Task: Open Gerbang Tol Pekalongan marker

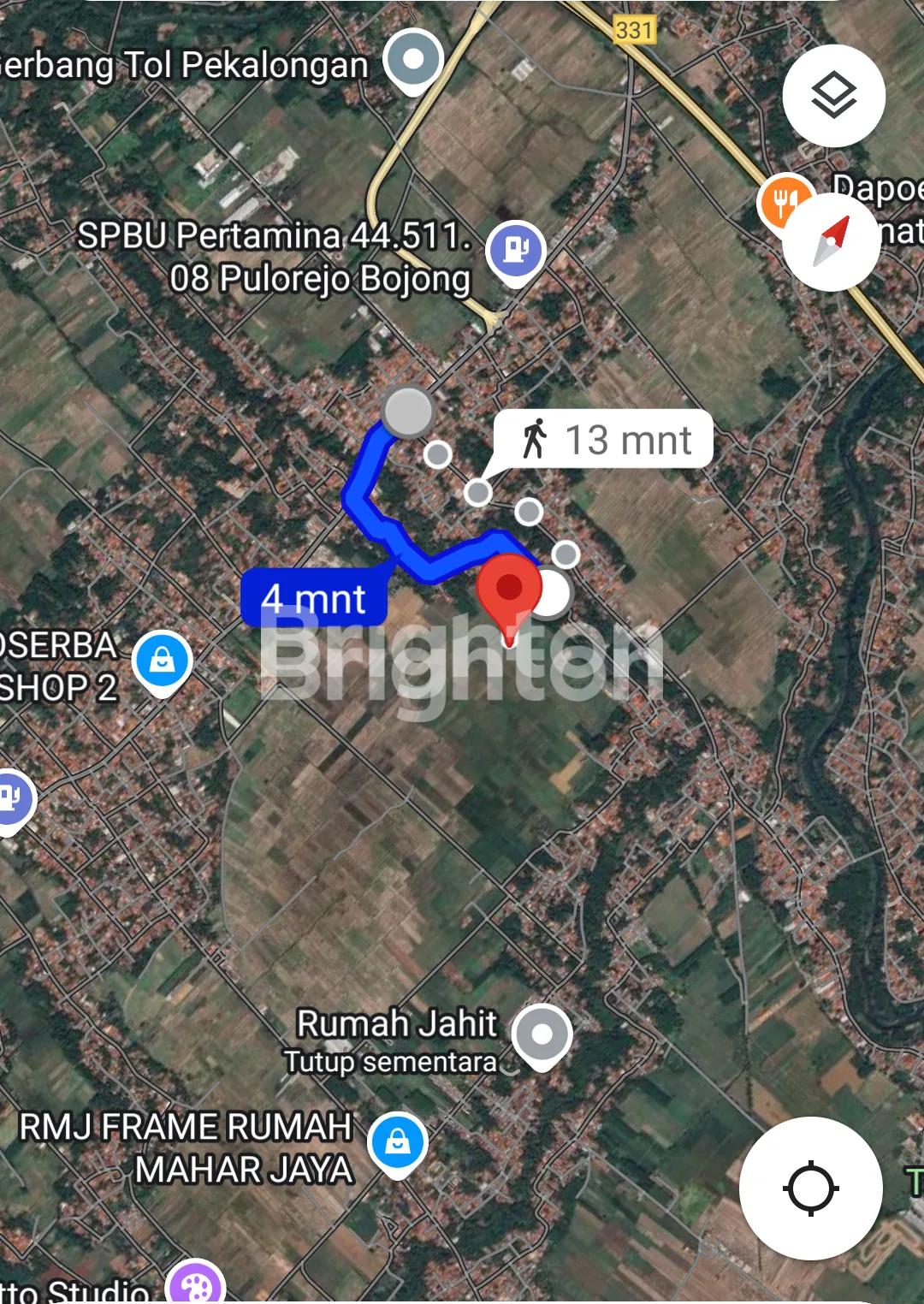Action: [x=413, y=59]
